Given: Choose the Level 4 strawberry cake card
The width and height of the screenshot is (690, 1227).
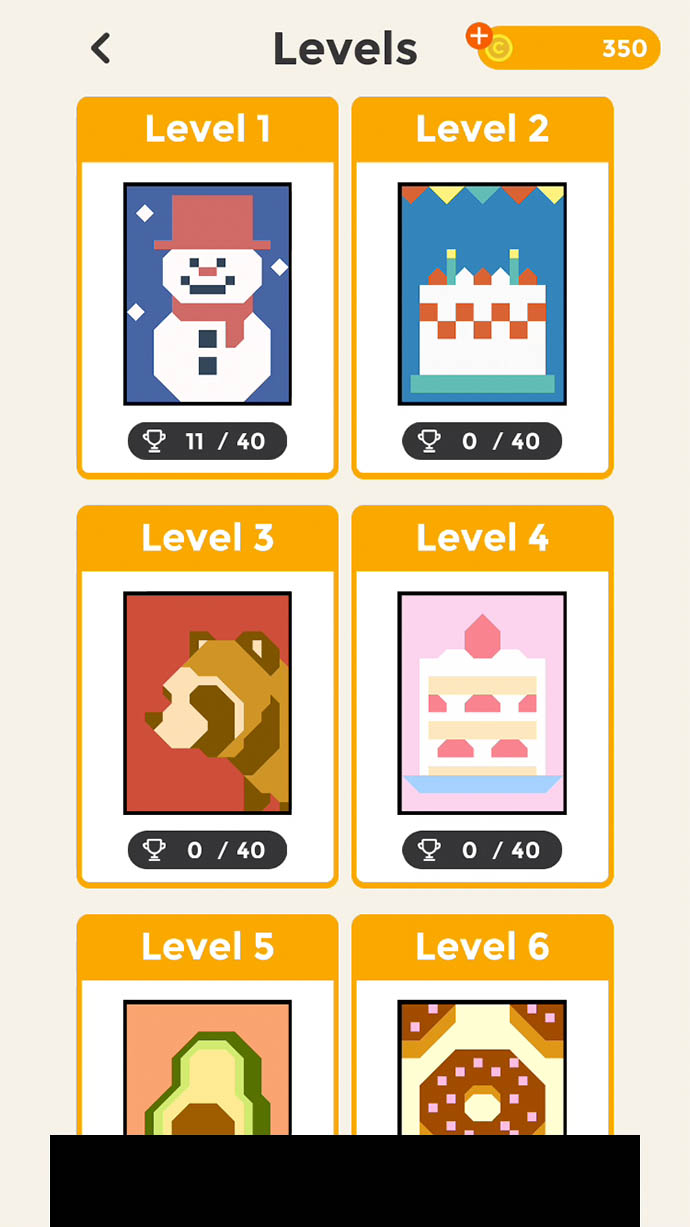Looking at the screenshot, I should coord(482,702).
